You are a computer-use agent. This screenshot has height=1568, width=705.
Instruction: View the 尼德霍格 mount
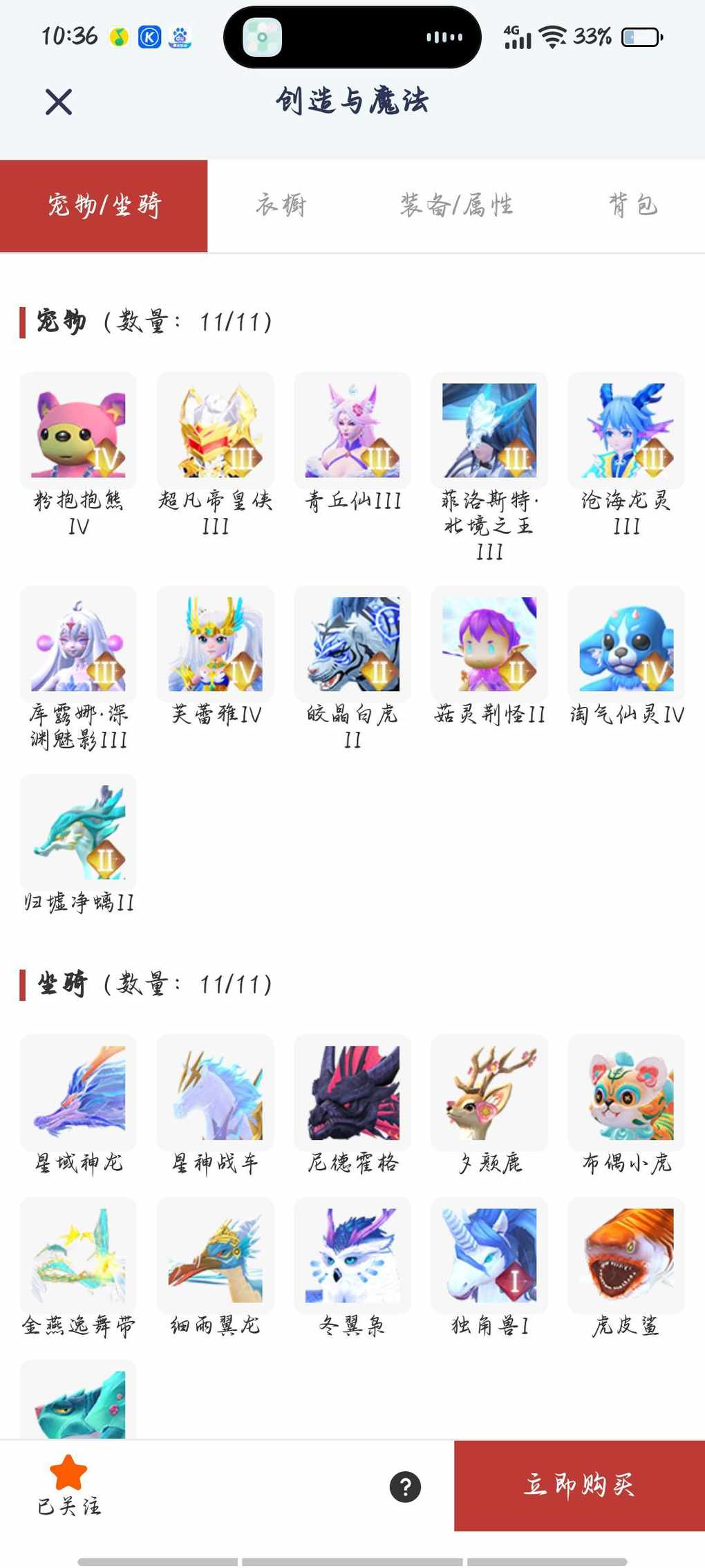point(352,1093)
